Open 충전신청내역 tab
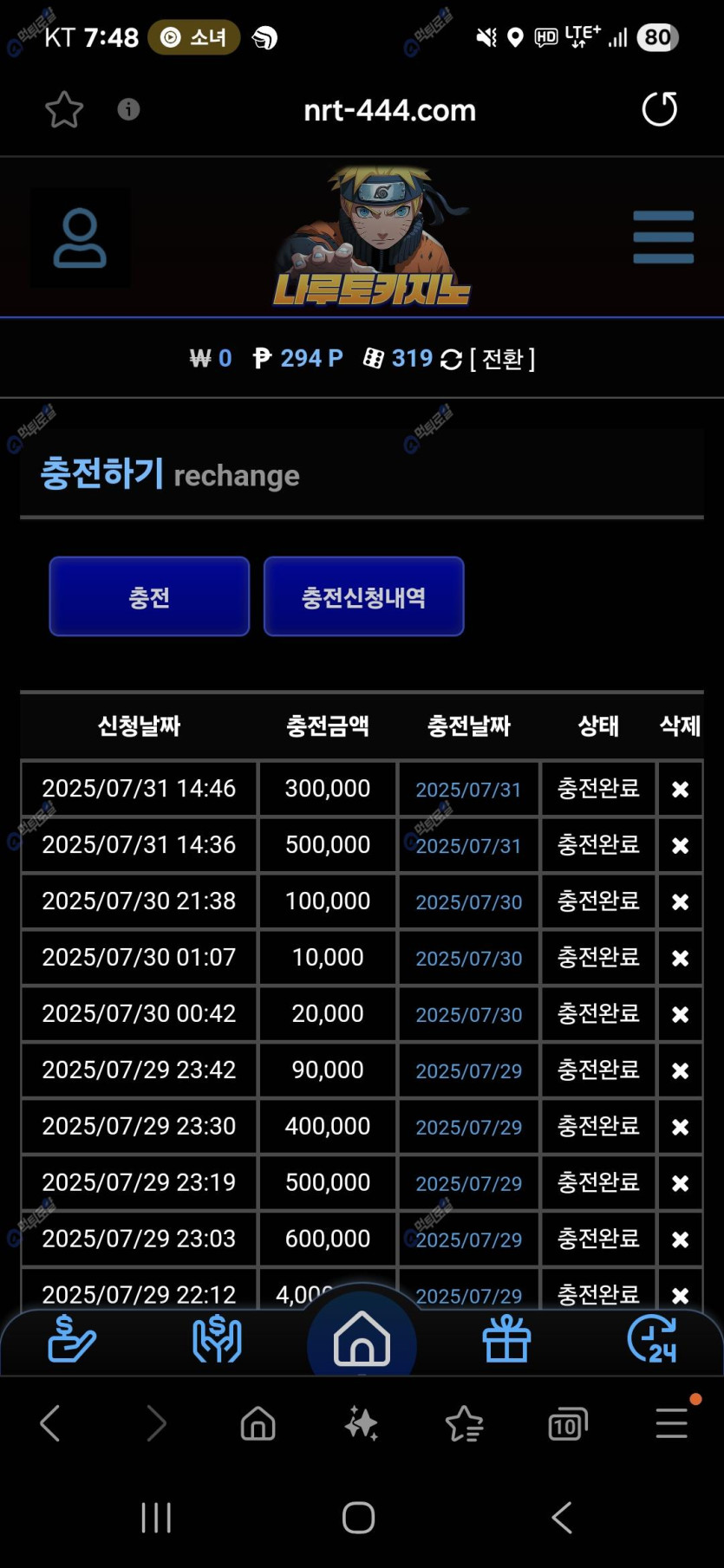 click(x=363, y=596)
